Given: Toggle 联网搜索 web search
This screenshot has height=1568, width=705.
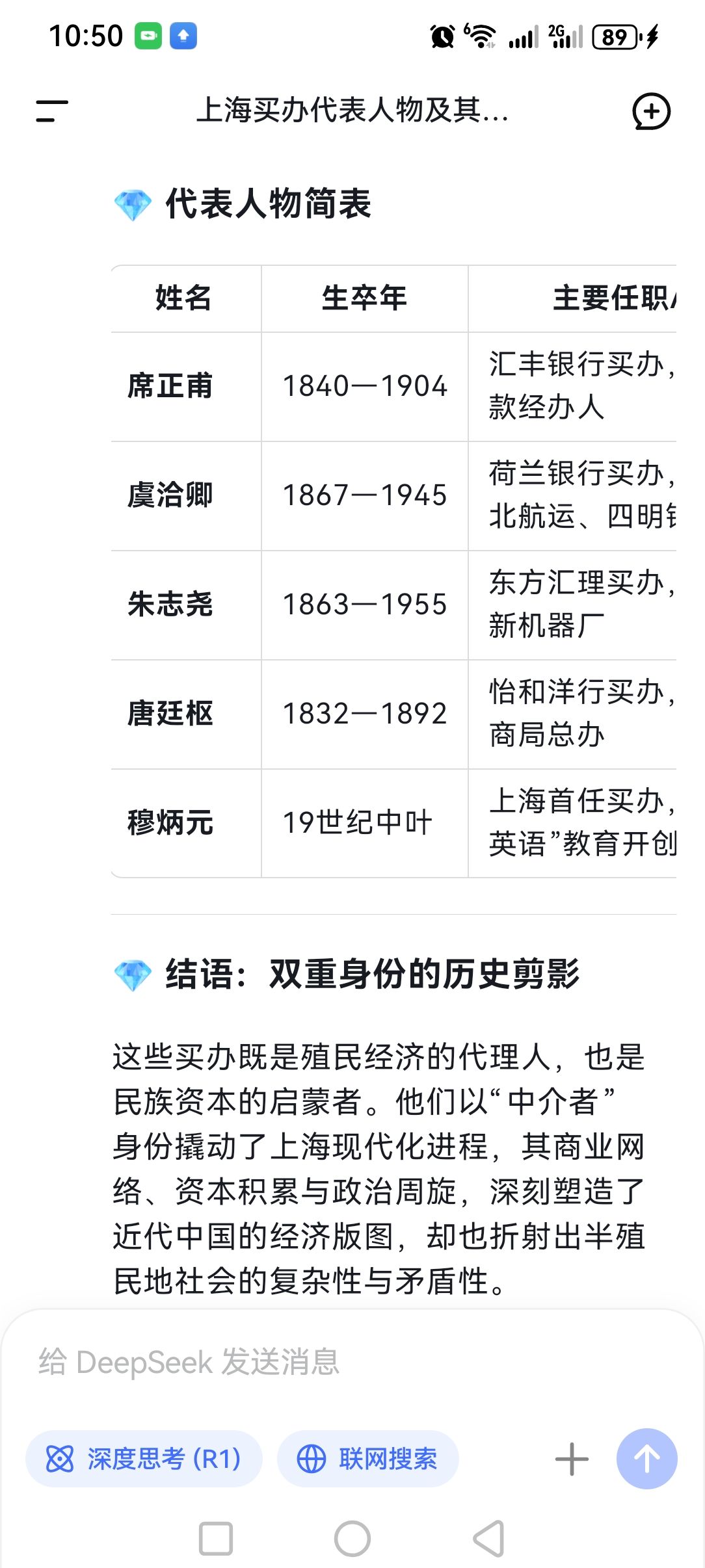Looking at the screenshot, I should (368, 1459).
